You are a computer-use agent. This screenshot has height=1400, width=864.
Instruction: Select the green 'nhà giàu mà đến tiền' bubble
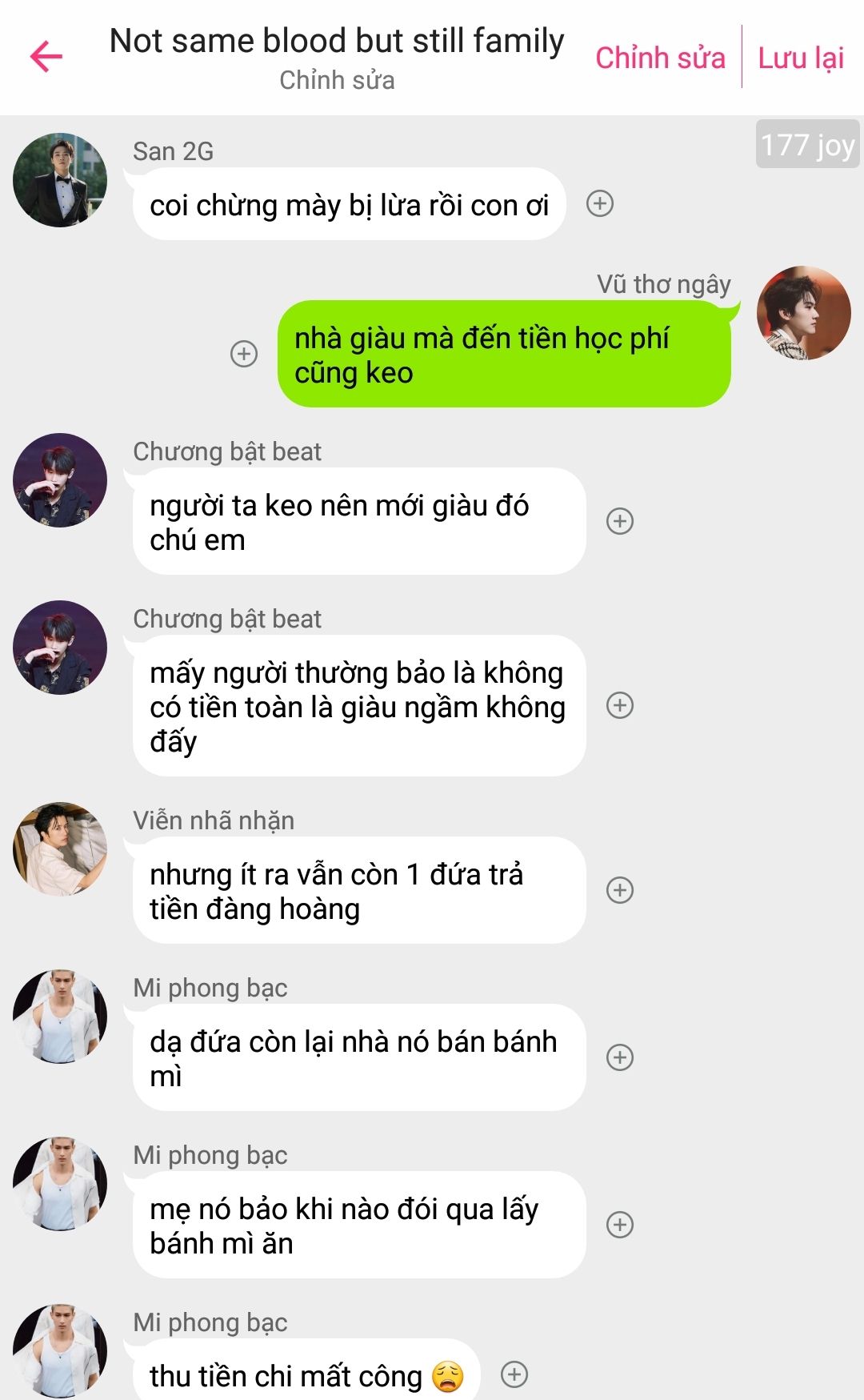pos(504,355)
